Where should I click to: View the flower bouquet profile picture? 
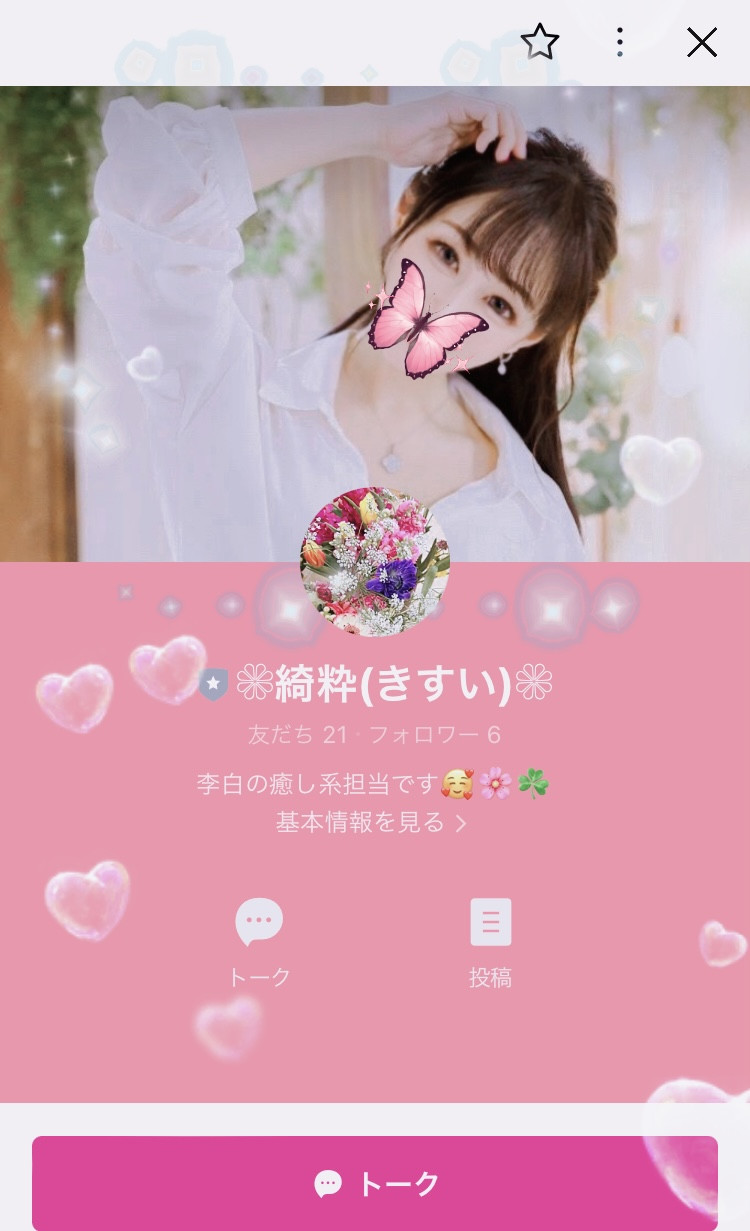375,562
